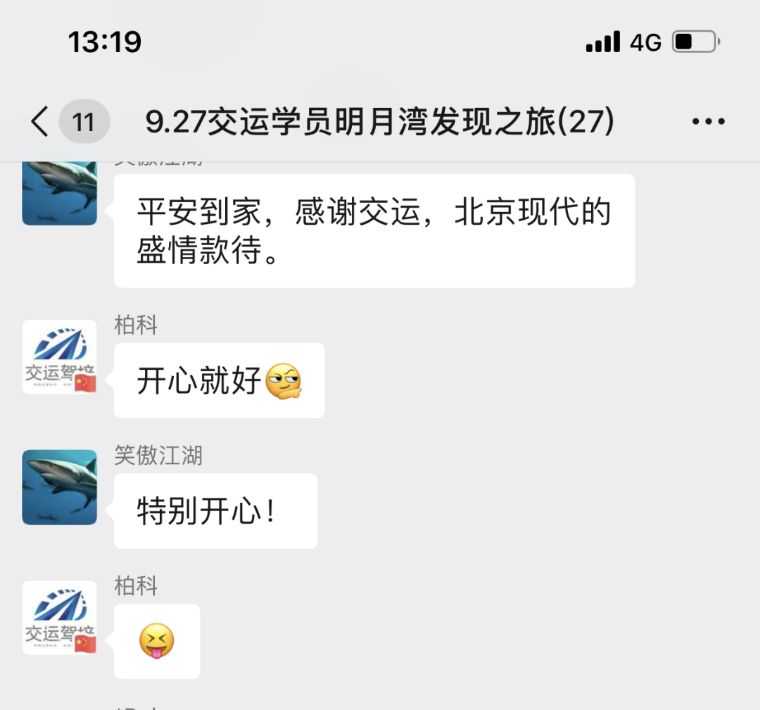Screen dimensions: 760x710
Task: Open the group chat overflow menu
Action: pos(708,122)
